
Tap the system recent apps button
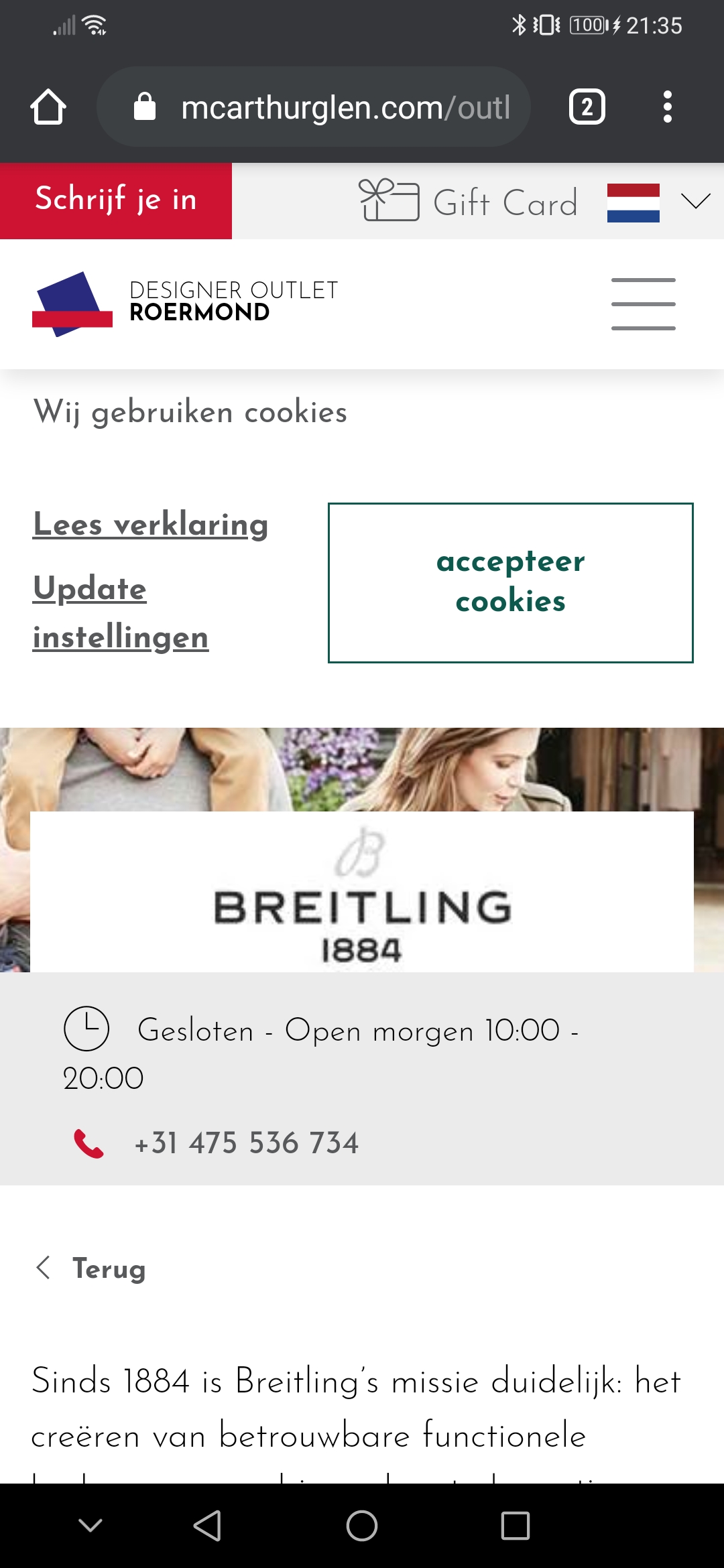(516, 1526)
